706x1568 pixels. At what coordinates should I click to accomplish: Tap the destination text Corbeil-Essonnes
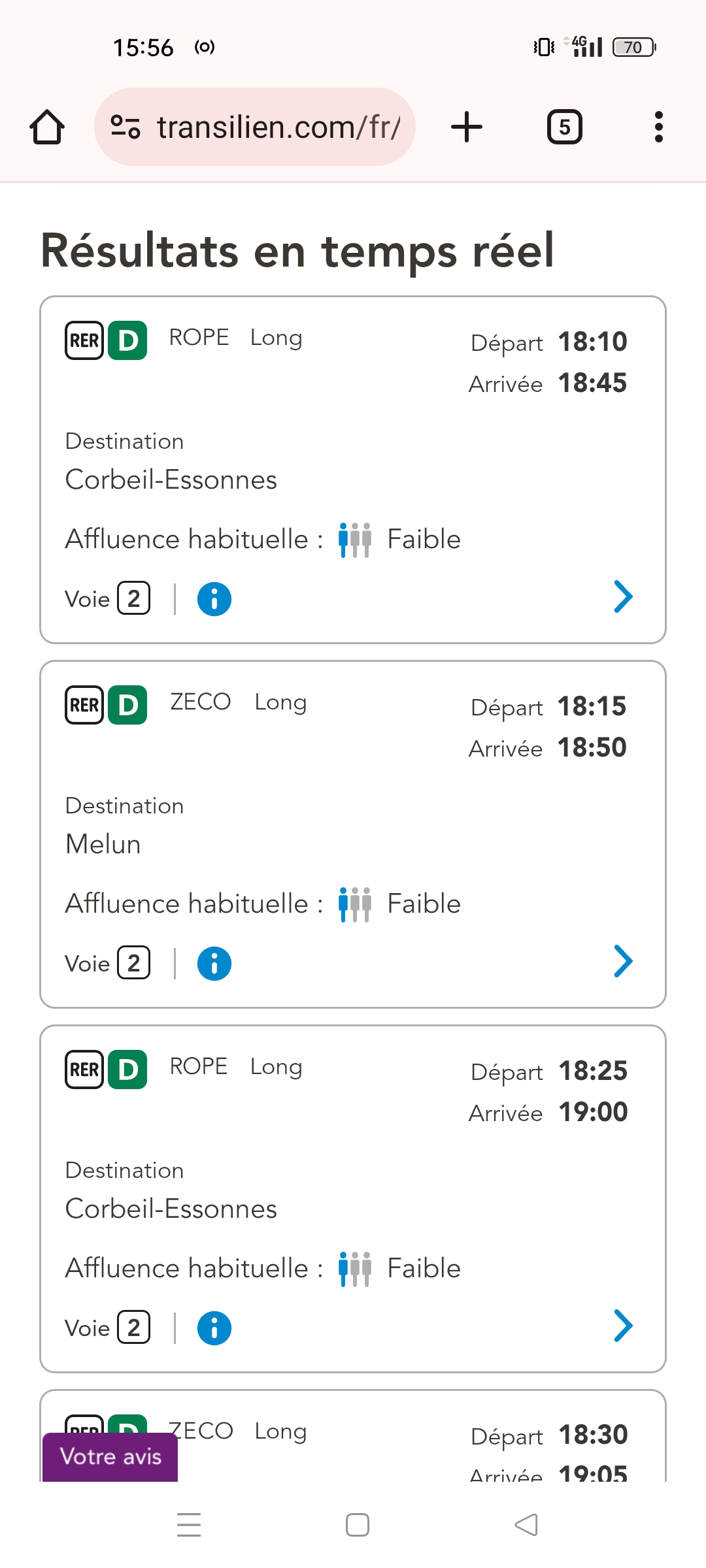(x=171, y=479)
